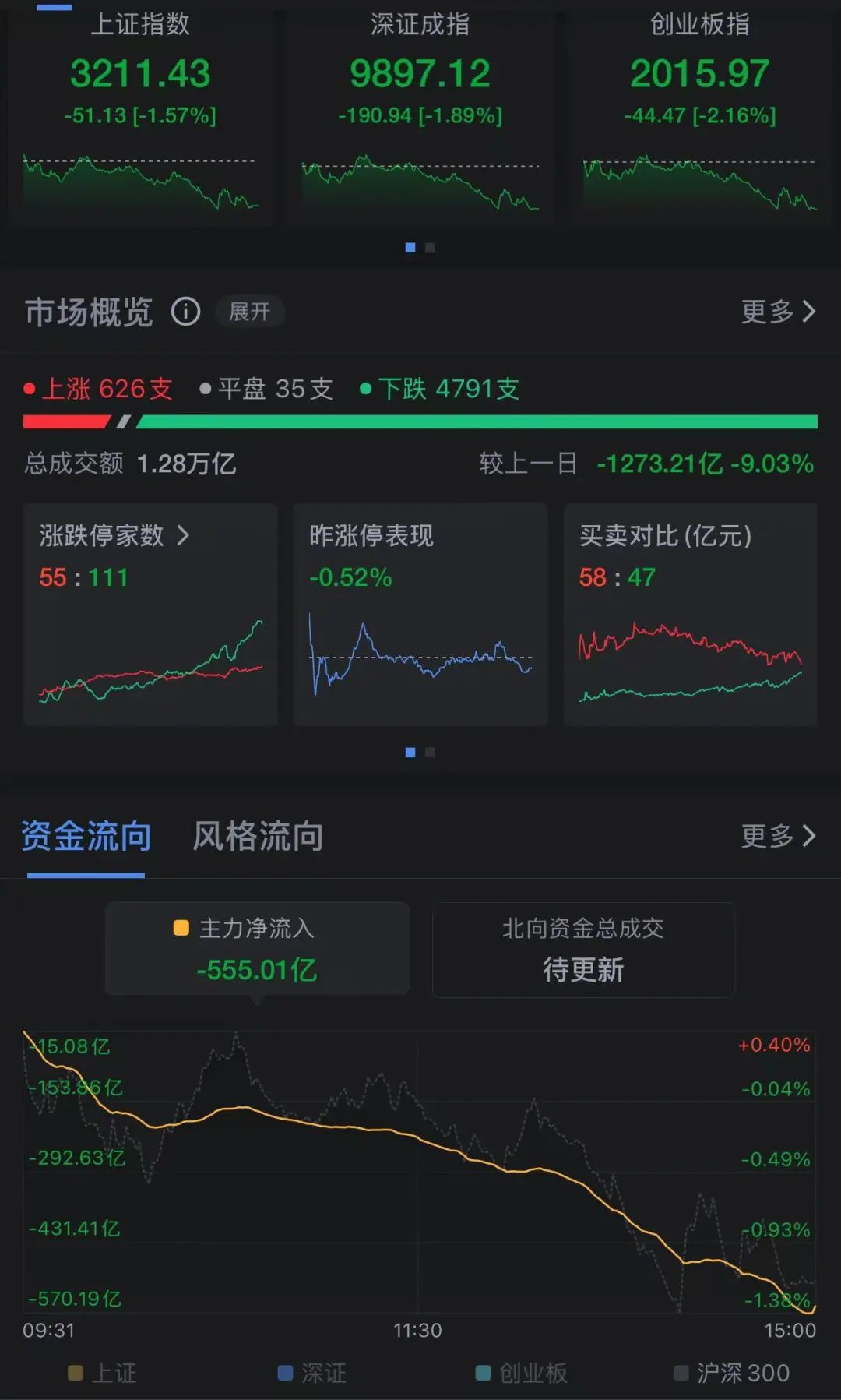Screen dimensions: 841x1400
Task: Select the 北向资金总成交 chart option
Action: click(x=583, y=949)
